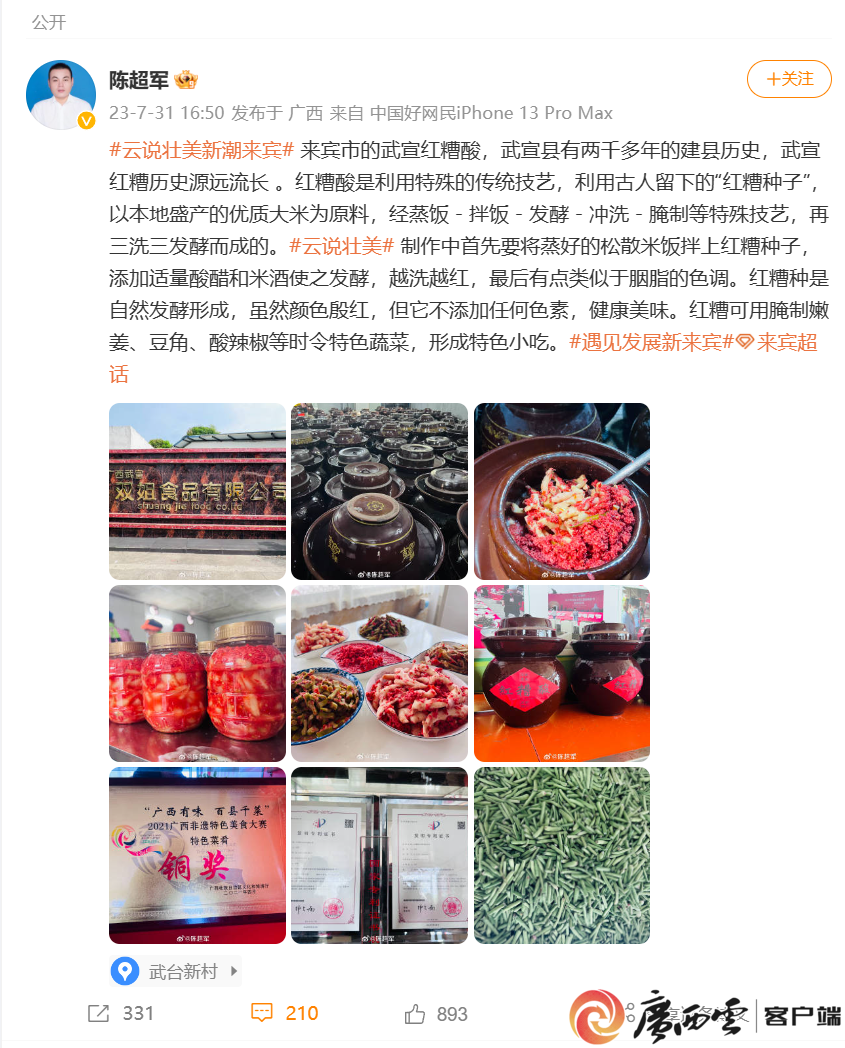View the 双姐食品有限公司 sign photo
Image resolution: width=845 pixels, height=1048 pixels.
click(197, 491)
